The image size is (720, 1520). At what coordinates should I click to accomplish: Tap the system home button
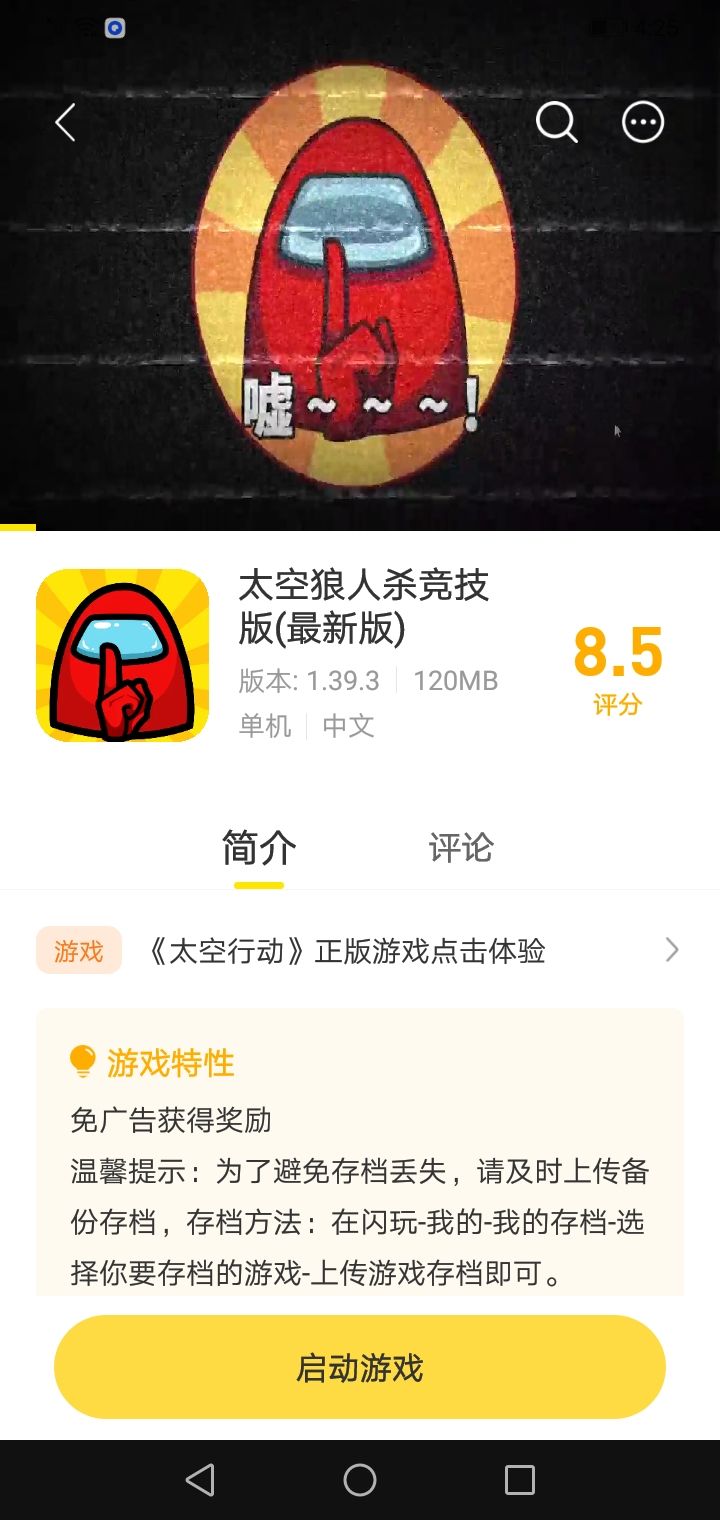pos(360,1480)
